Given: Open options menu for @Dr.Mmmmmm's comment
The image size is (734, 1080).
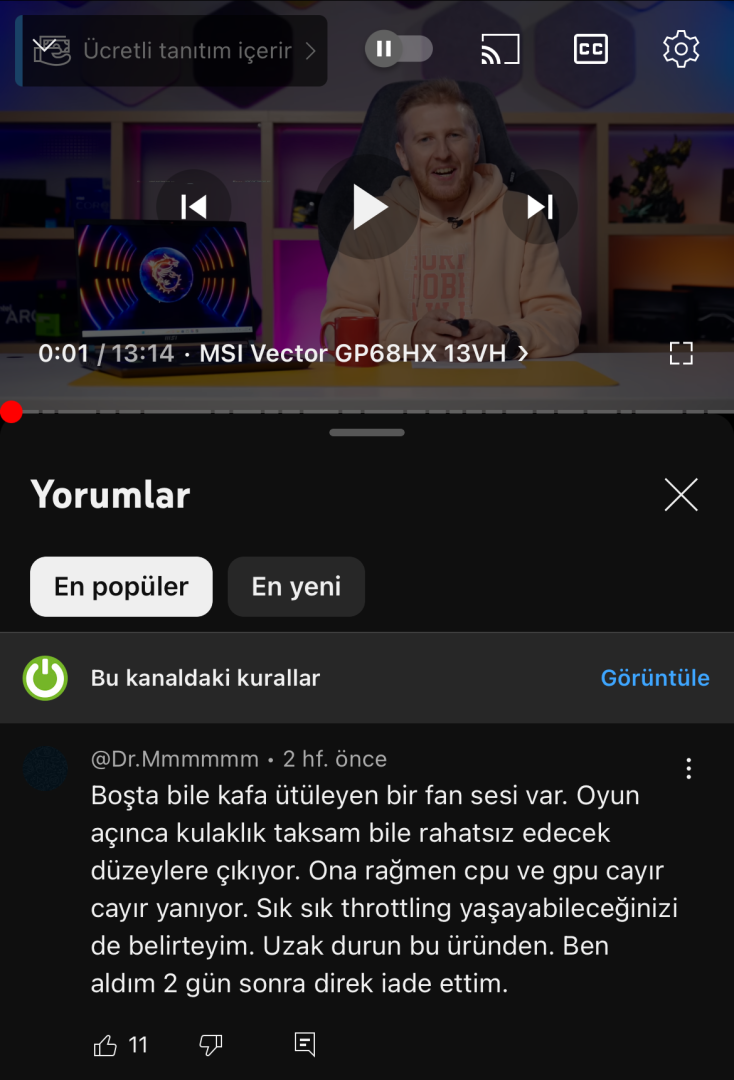Looking at the screenshot, I should pyautogui.click(x=688, y=768).
